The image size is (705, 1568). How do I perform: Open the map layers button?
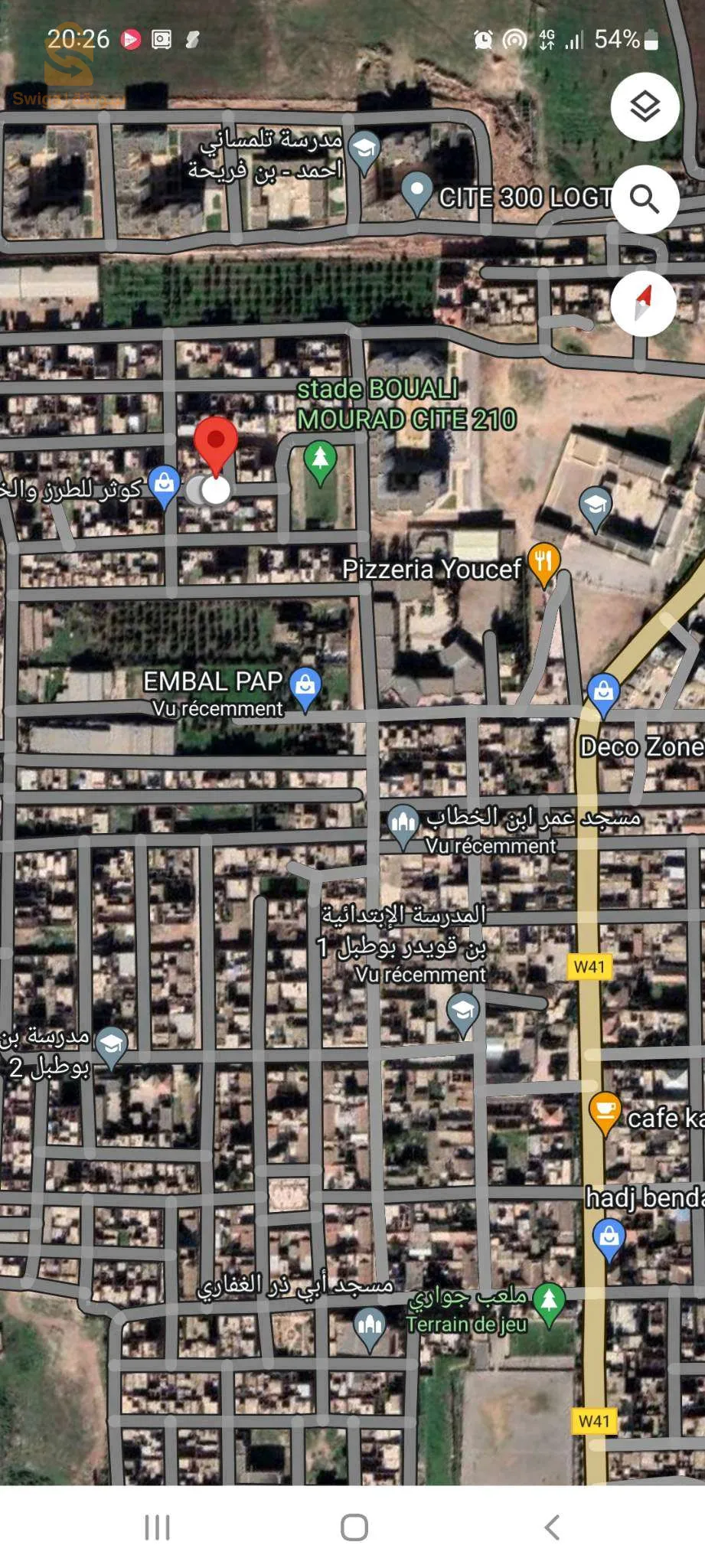(x=645, y=106)
